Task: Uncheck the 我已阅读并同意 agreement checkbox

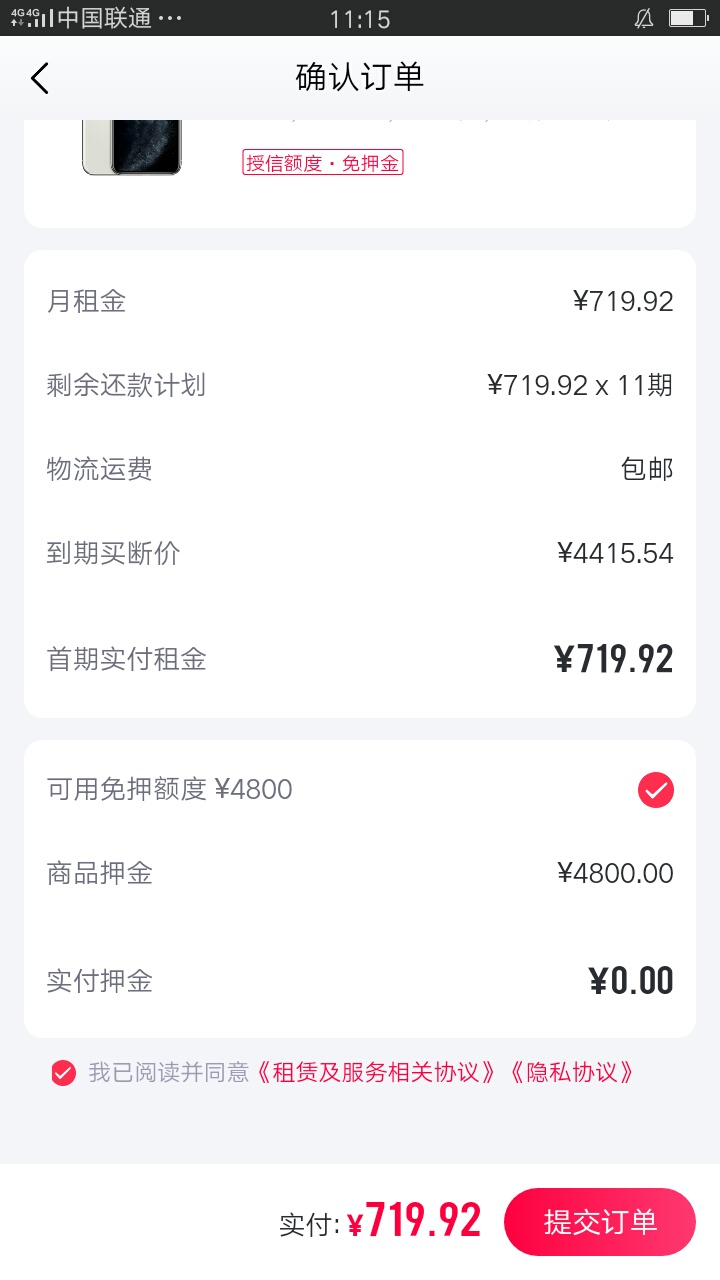Action: (63, 1073)
